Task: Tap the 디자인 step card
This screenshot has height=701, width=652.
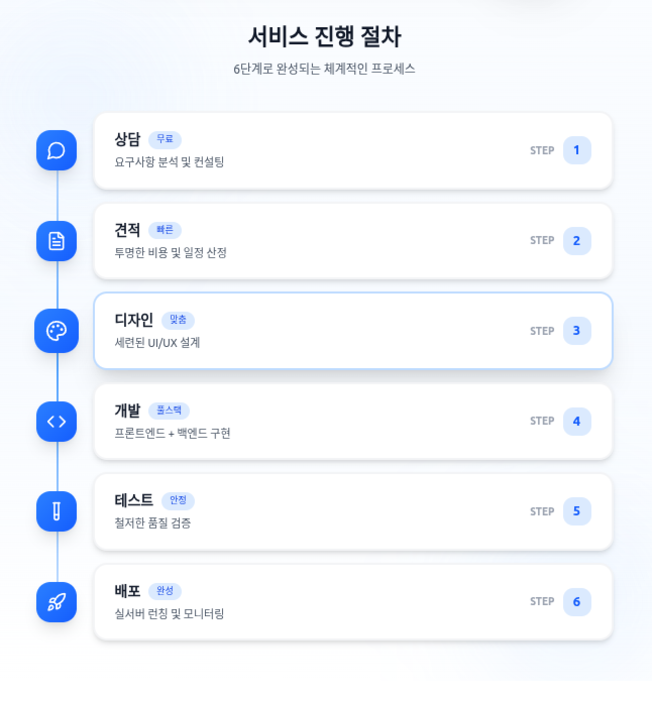Action: point(352,331)
